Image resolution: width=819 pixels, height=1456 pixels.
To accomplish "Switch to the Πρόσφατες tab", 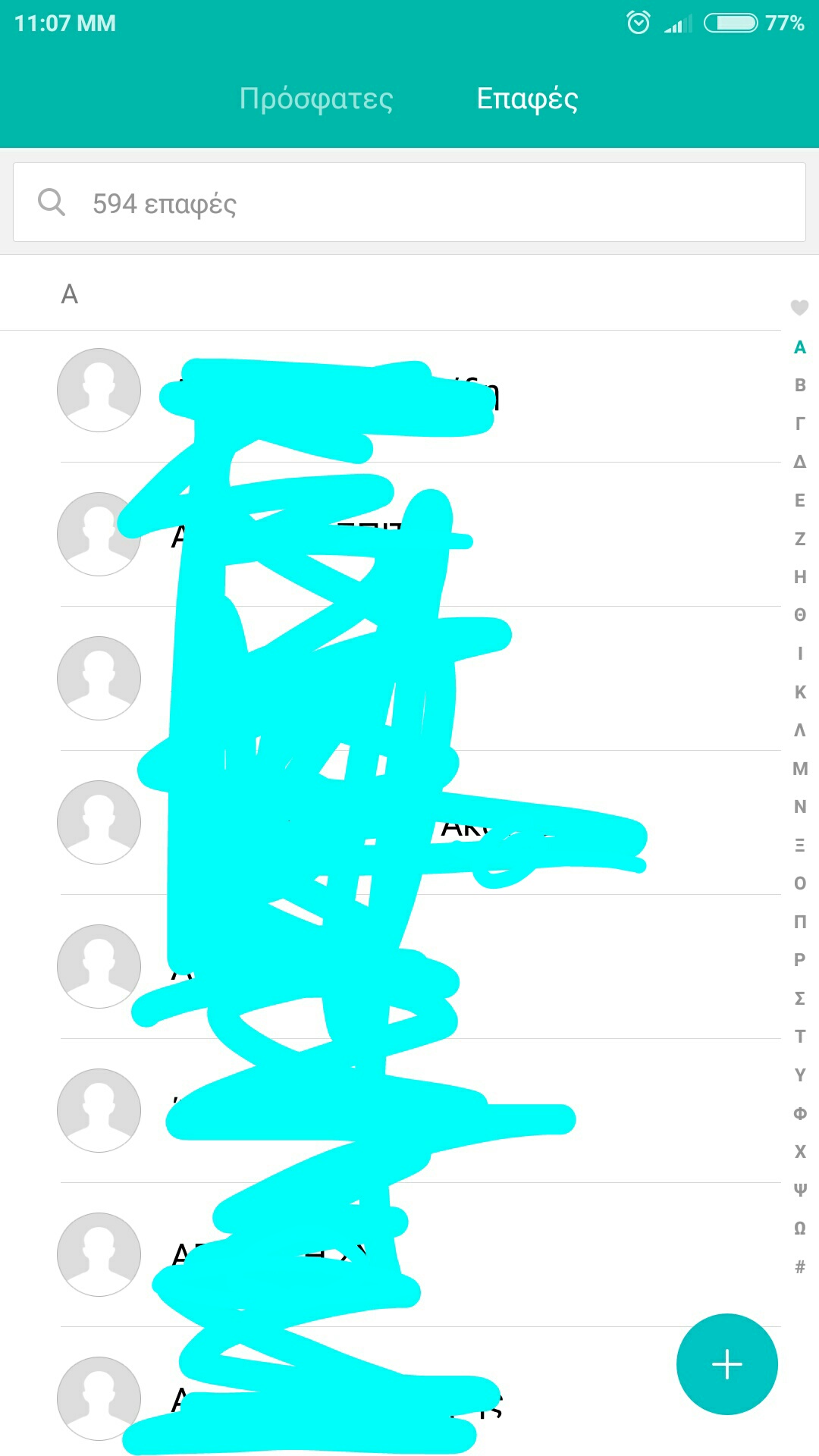I will pyautogui.click(x=316, y=99).
